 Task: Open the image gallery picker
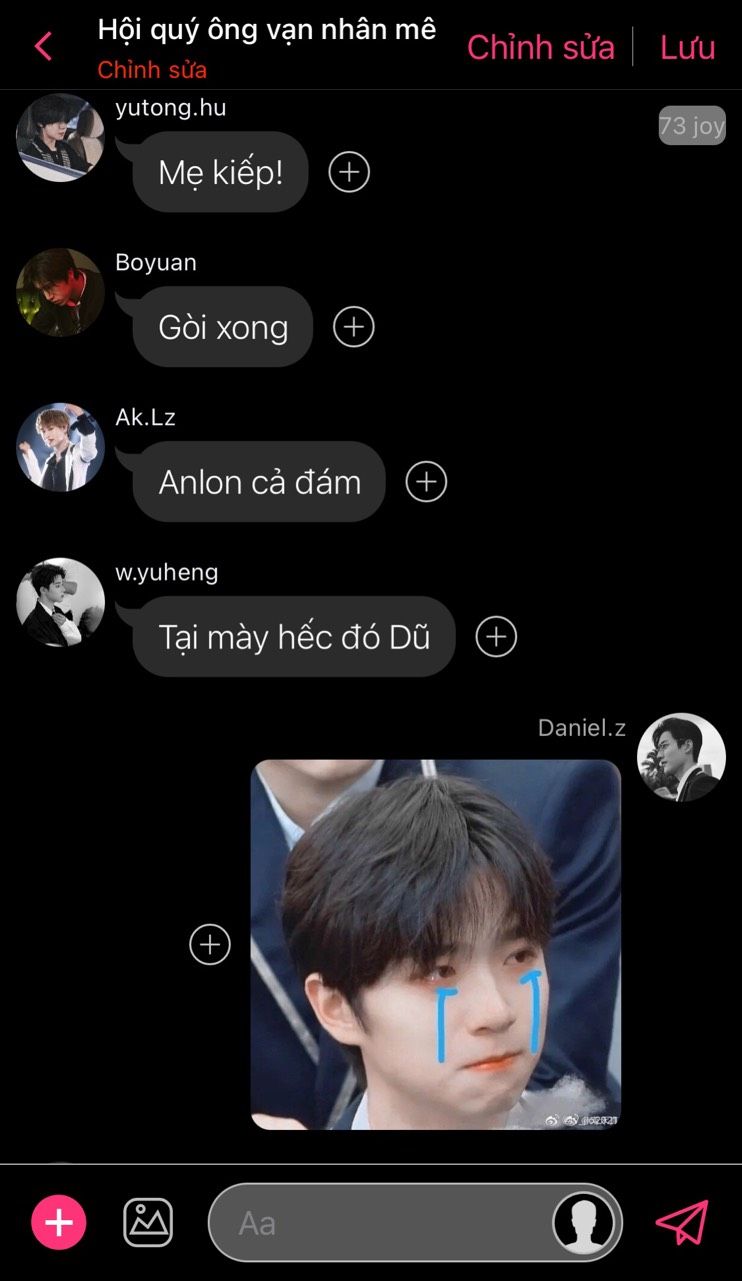point(148,1222)
